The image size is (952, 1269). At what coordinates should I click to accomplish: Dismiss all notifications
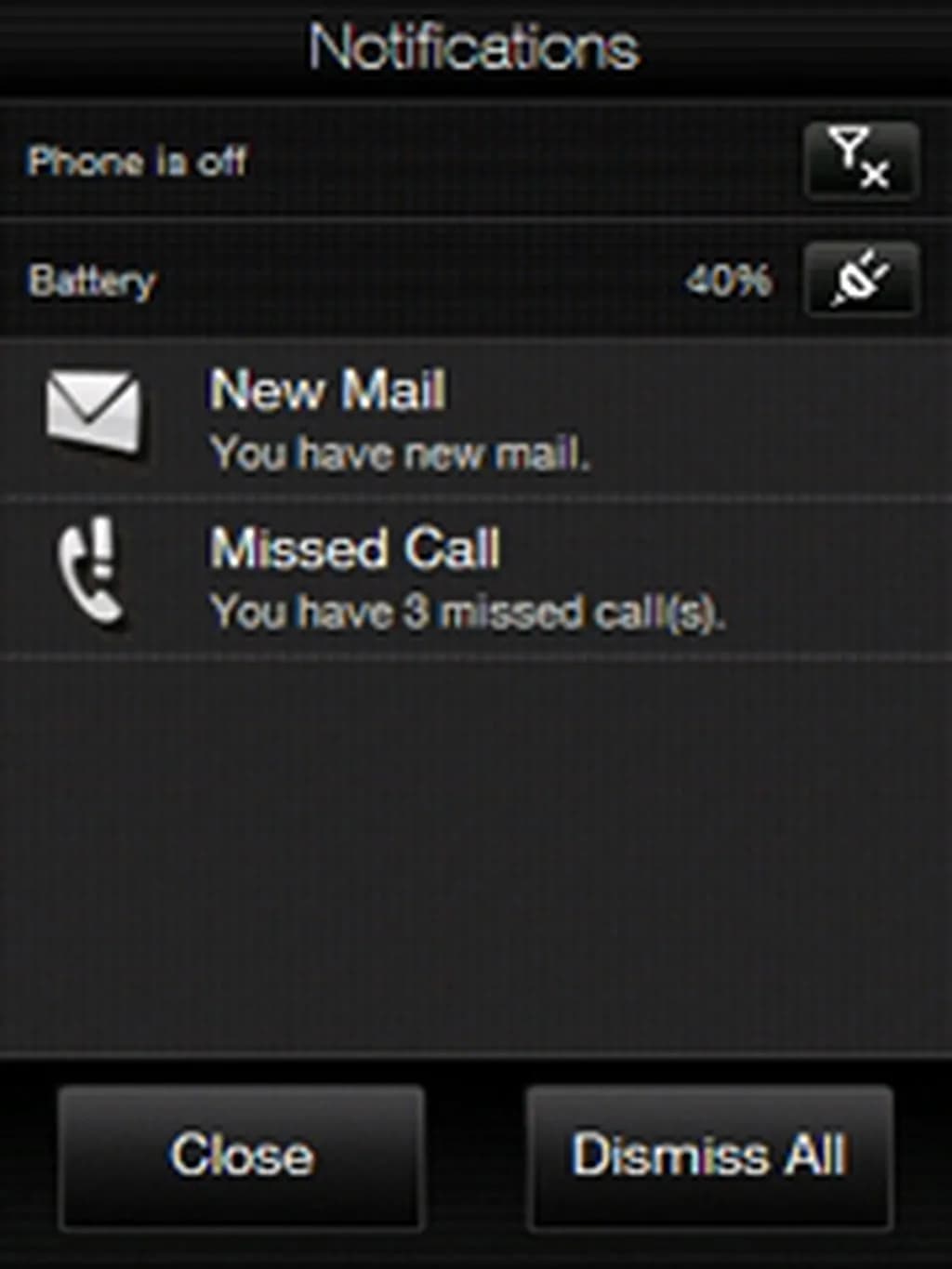(709, 1156)
